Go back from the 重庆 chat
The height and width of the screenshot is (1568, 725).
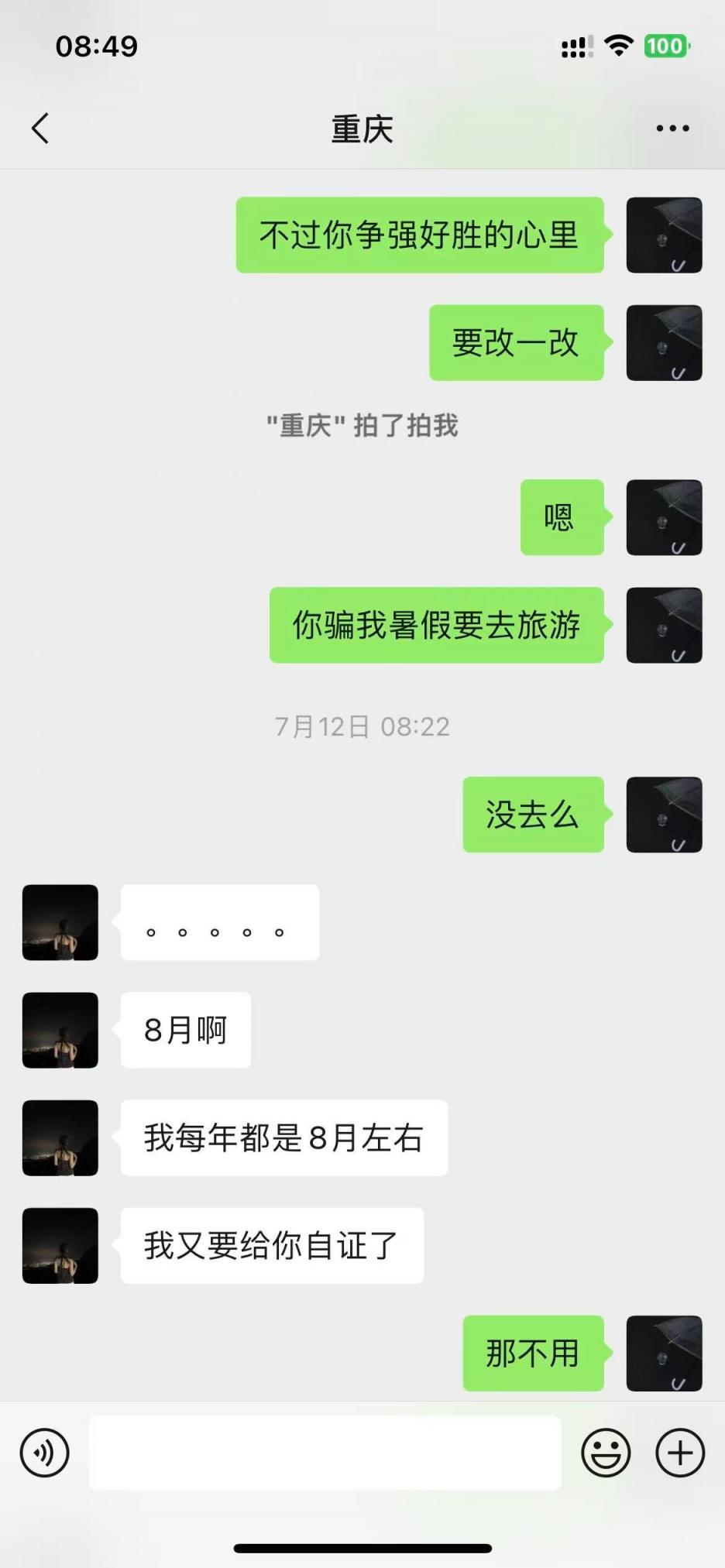(40, 129)
